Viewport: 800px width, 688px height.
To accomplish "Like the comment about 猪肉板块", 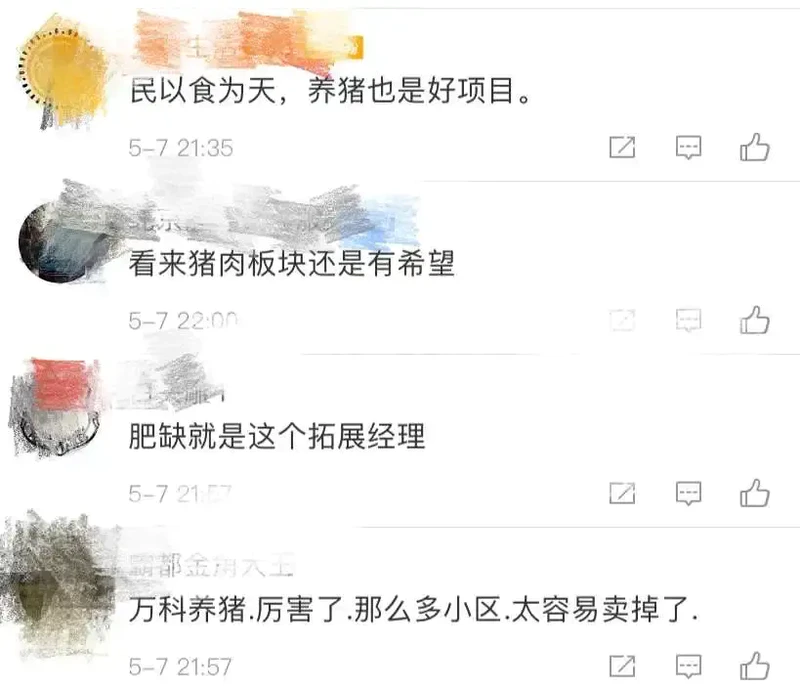I will tap(754, 321).
